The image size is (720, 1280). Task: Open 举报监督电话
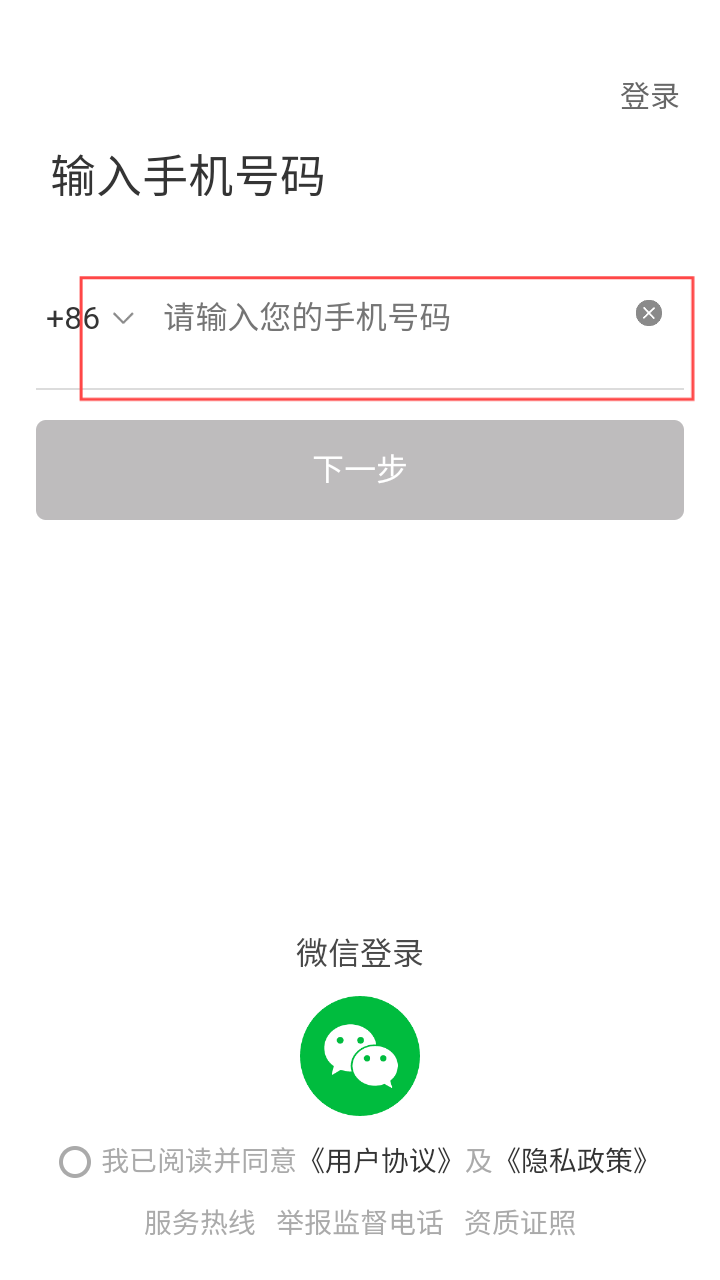coord(360,1222)
